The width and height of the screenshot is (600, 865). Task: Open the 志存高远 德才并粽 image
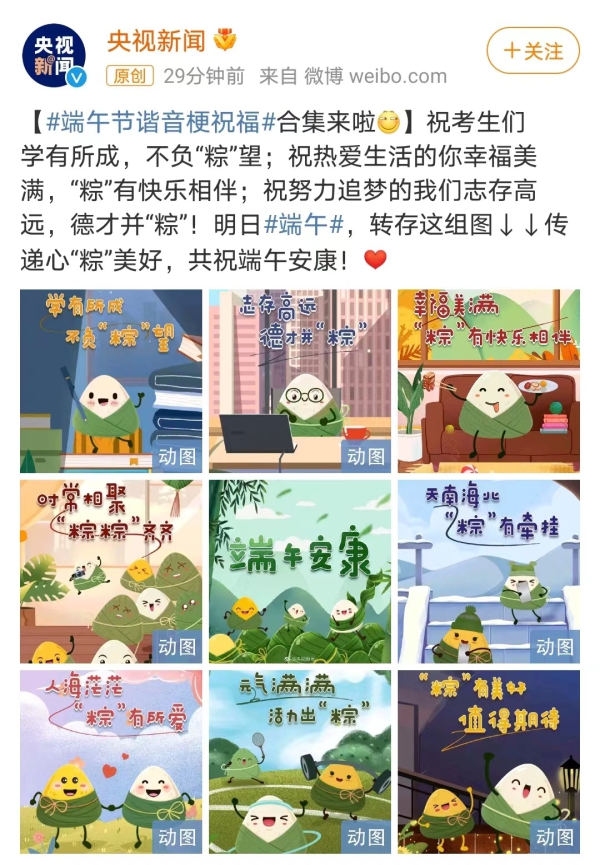[x=300, y=380]
